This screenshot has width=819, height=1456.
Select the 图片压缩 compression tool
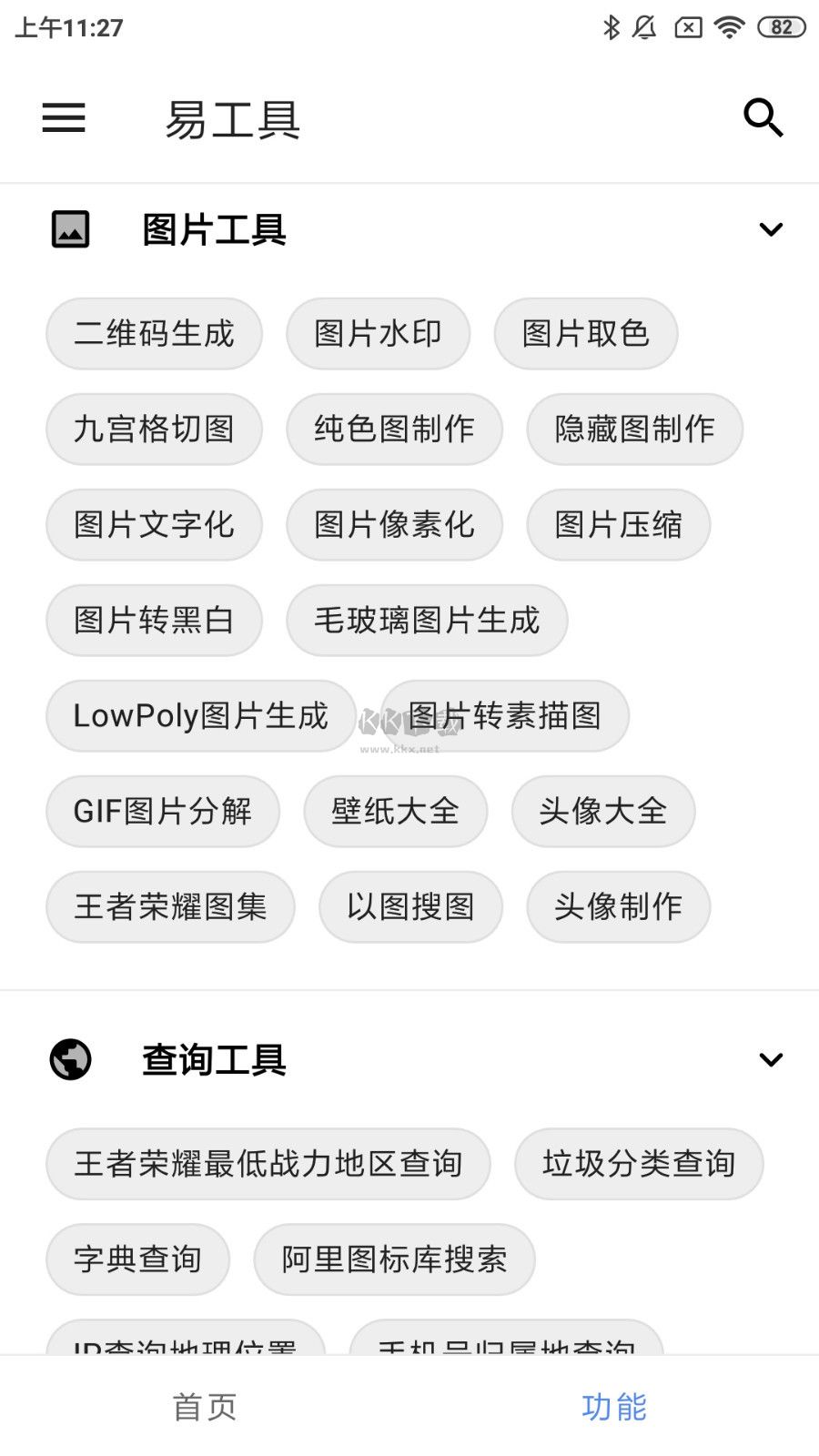617,525
